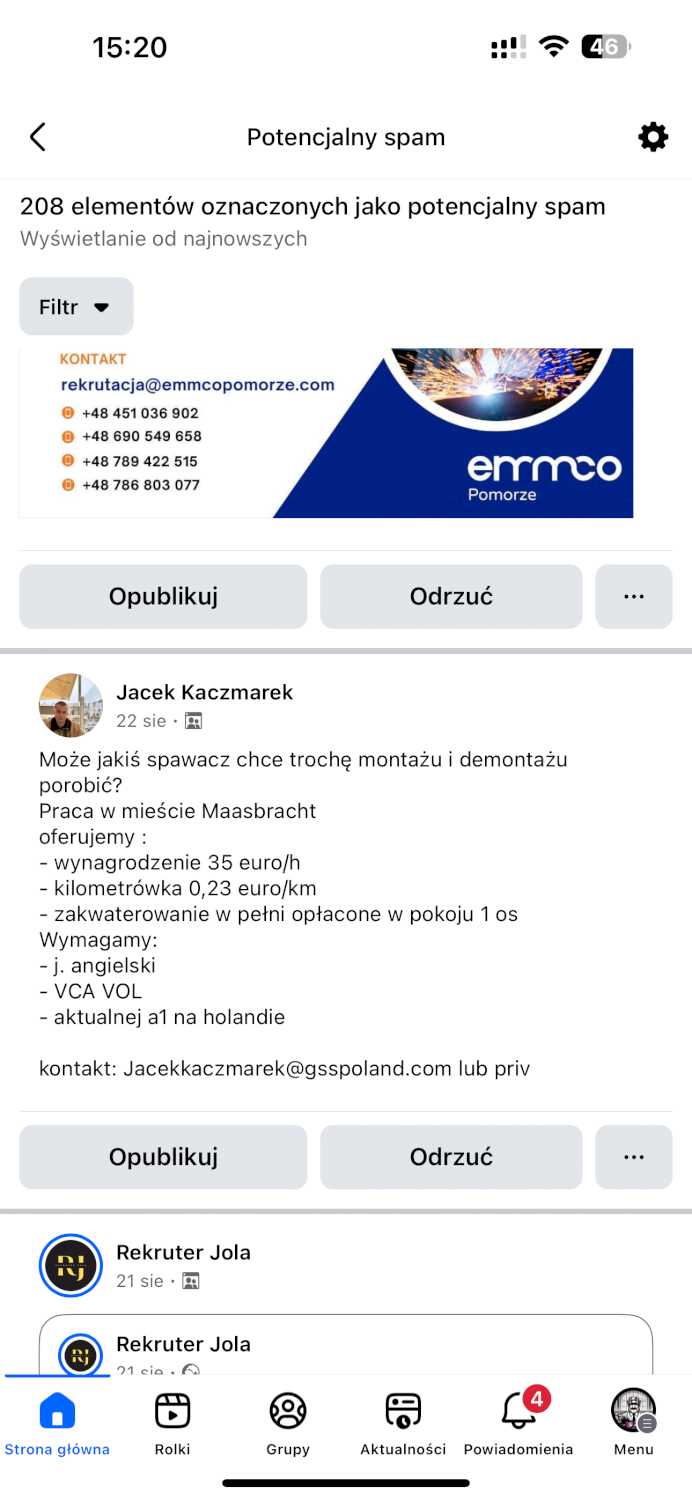Reject Jacek Kaczmarek's post
Image resolution: width=692 pixels, height=1500 pixels.
(x=451, y=1157)
